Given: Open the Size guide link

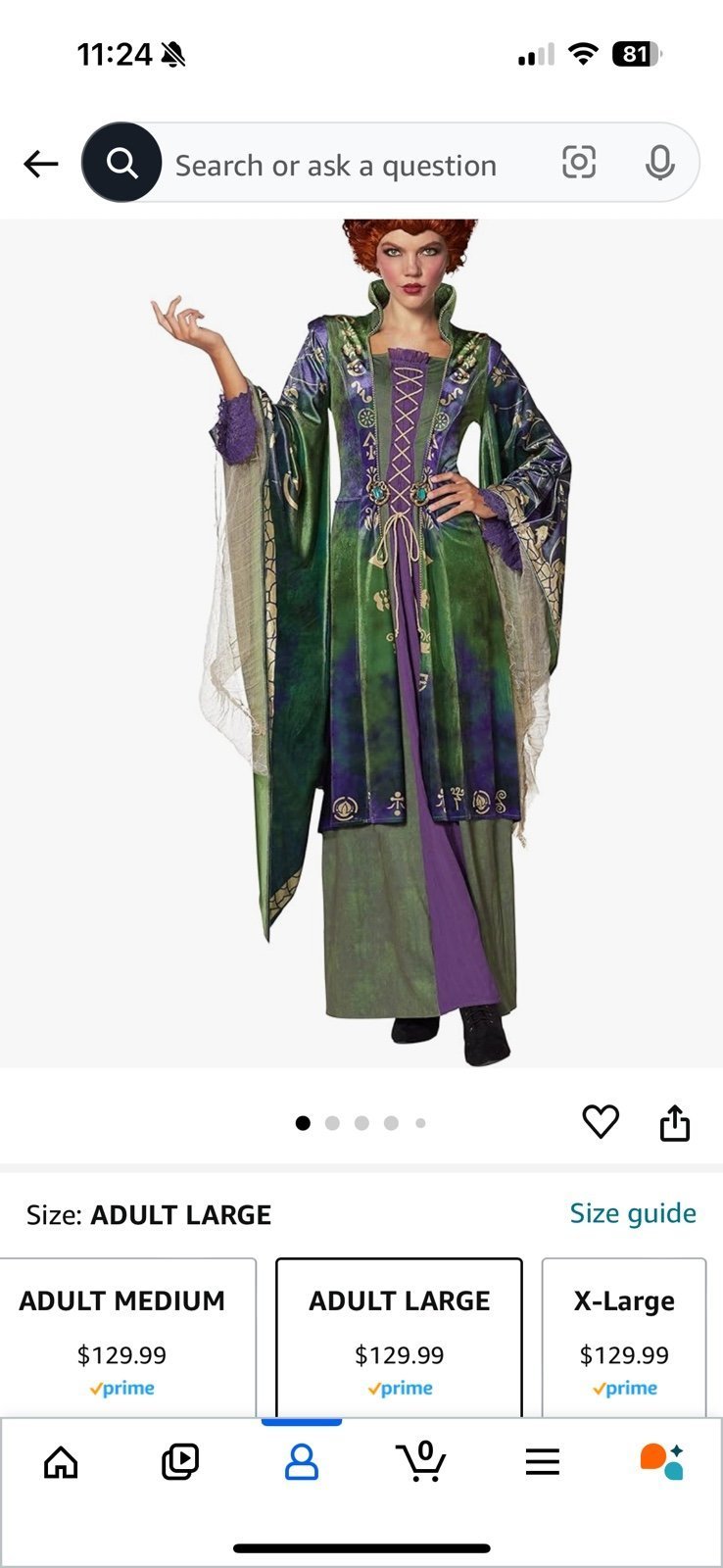Looking at the screenshot, I should (x=633, y=1213).
